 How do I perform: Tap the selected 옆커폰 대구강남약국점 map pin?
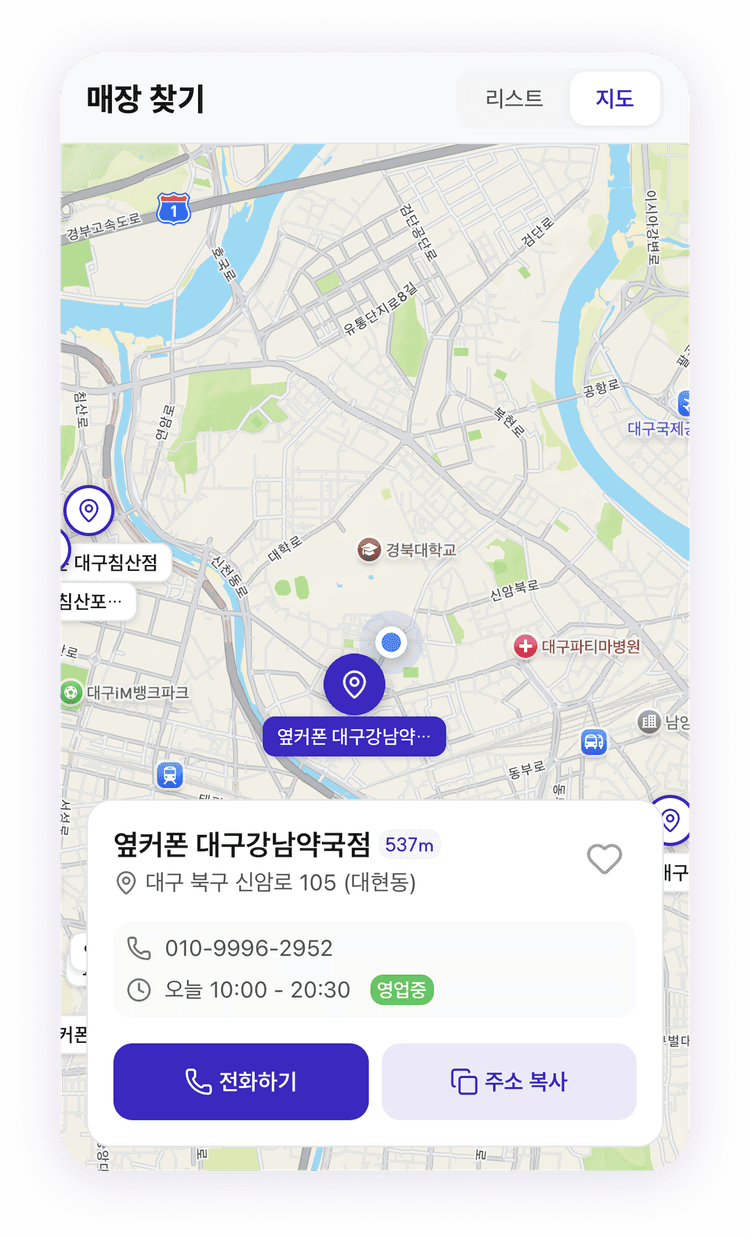(x=354, y=685)
